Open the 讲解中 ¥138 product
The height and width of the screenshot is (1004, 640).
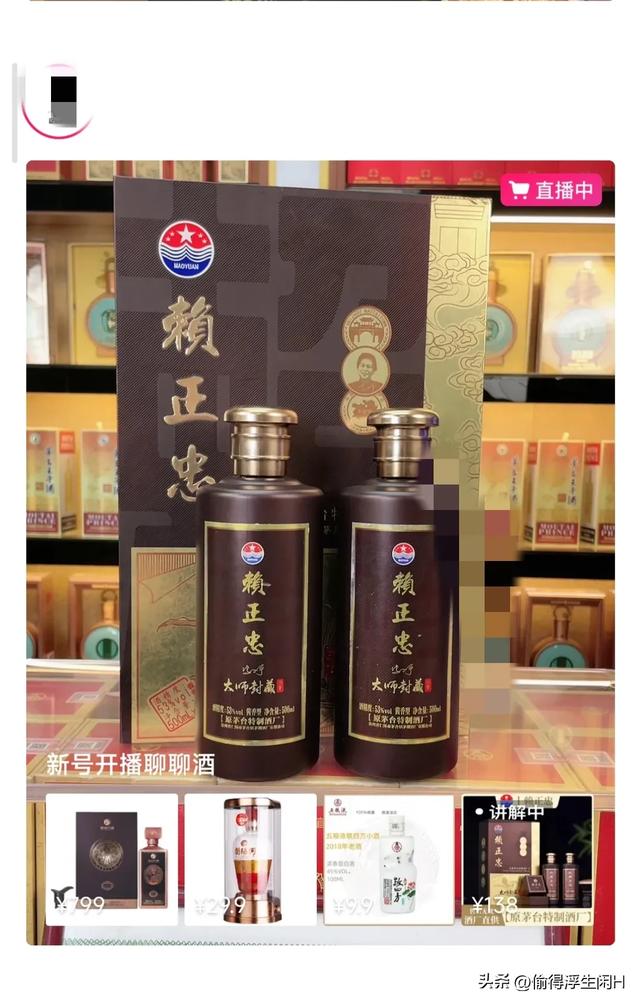point(527,859)
